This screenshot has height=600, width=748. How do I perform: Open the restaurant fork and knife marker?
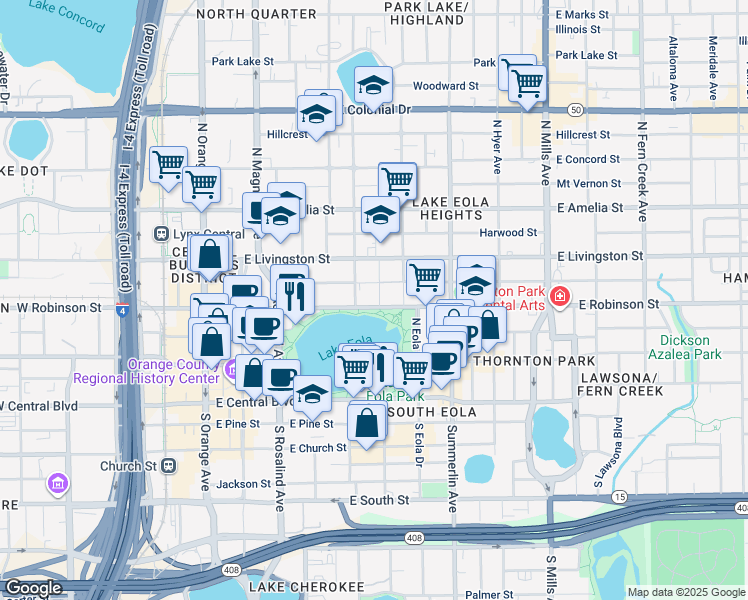[x=295, y=297]
